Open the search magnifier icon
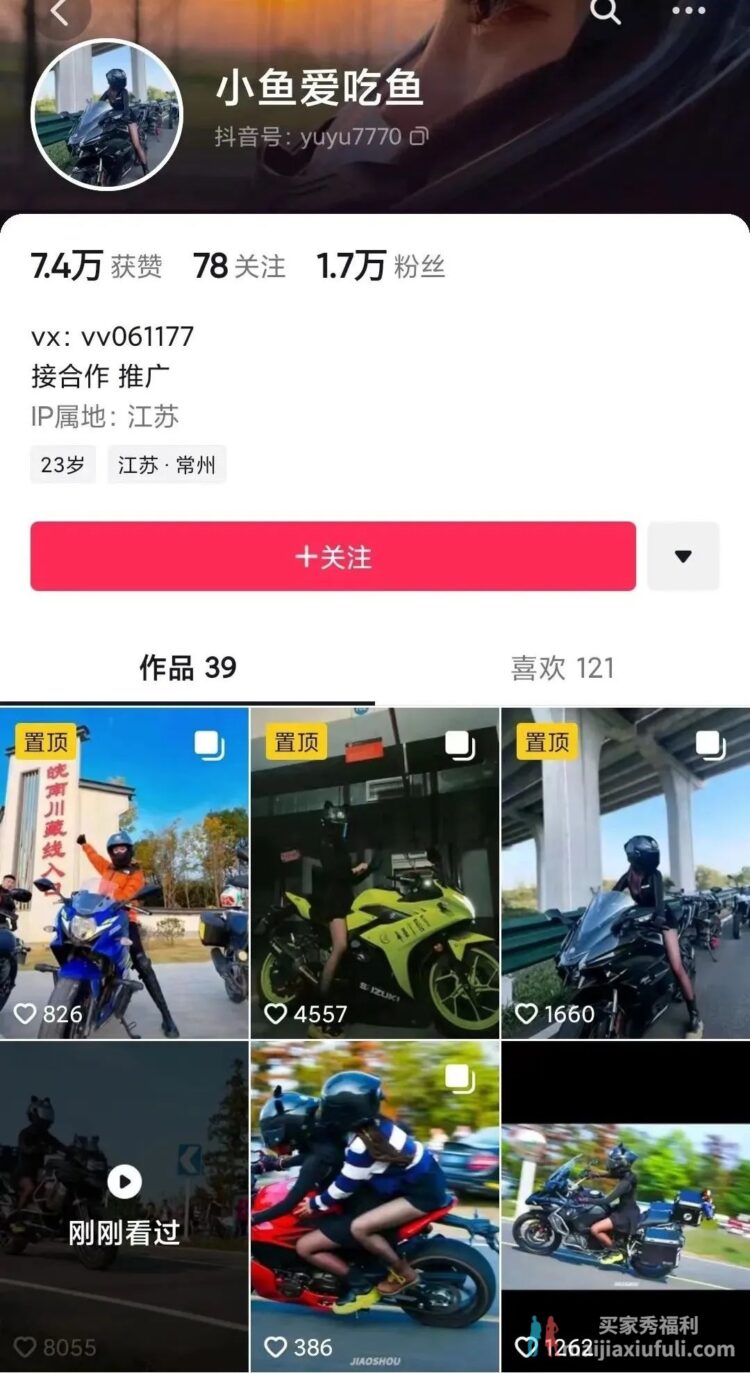This screenshot has height=1373, width=750. pyautogui.click(x=606, y=12)
